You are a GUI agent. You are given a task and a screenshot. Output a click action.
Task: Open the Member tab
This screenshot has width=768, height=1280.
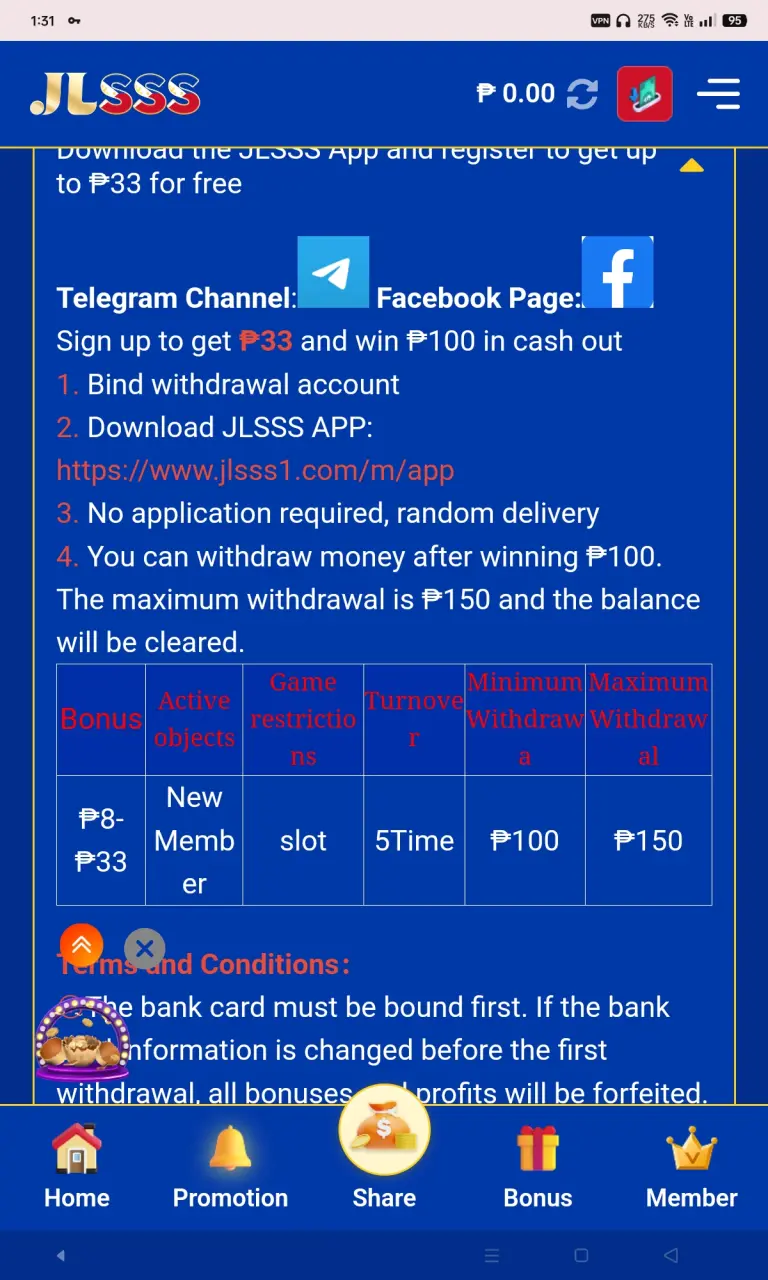[x=692, y=1167]
